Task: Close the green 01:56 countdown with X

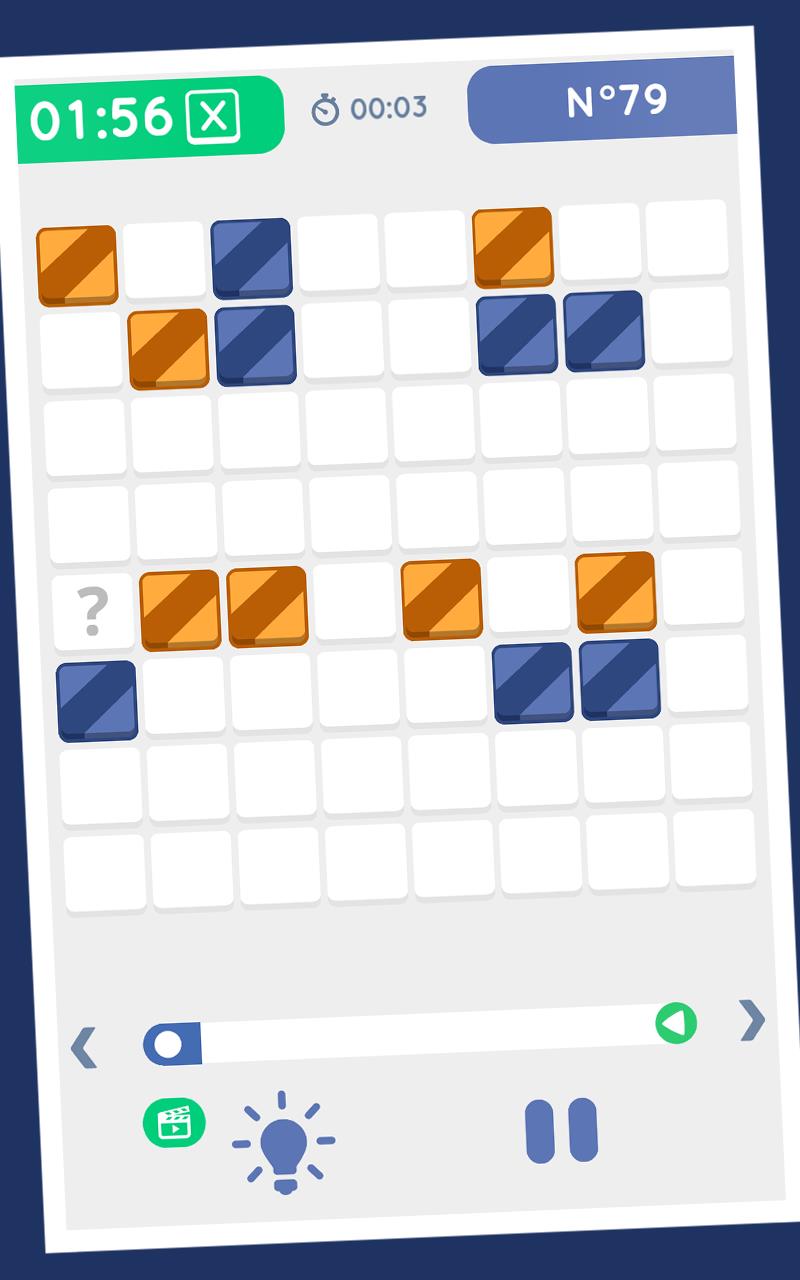Action: click(x=213, y=117)
